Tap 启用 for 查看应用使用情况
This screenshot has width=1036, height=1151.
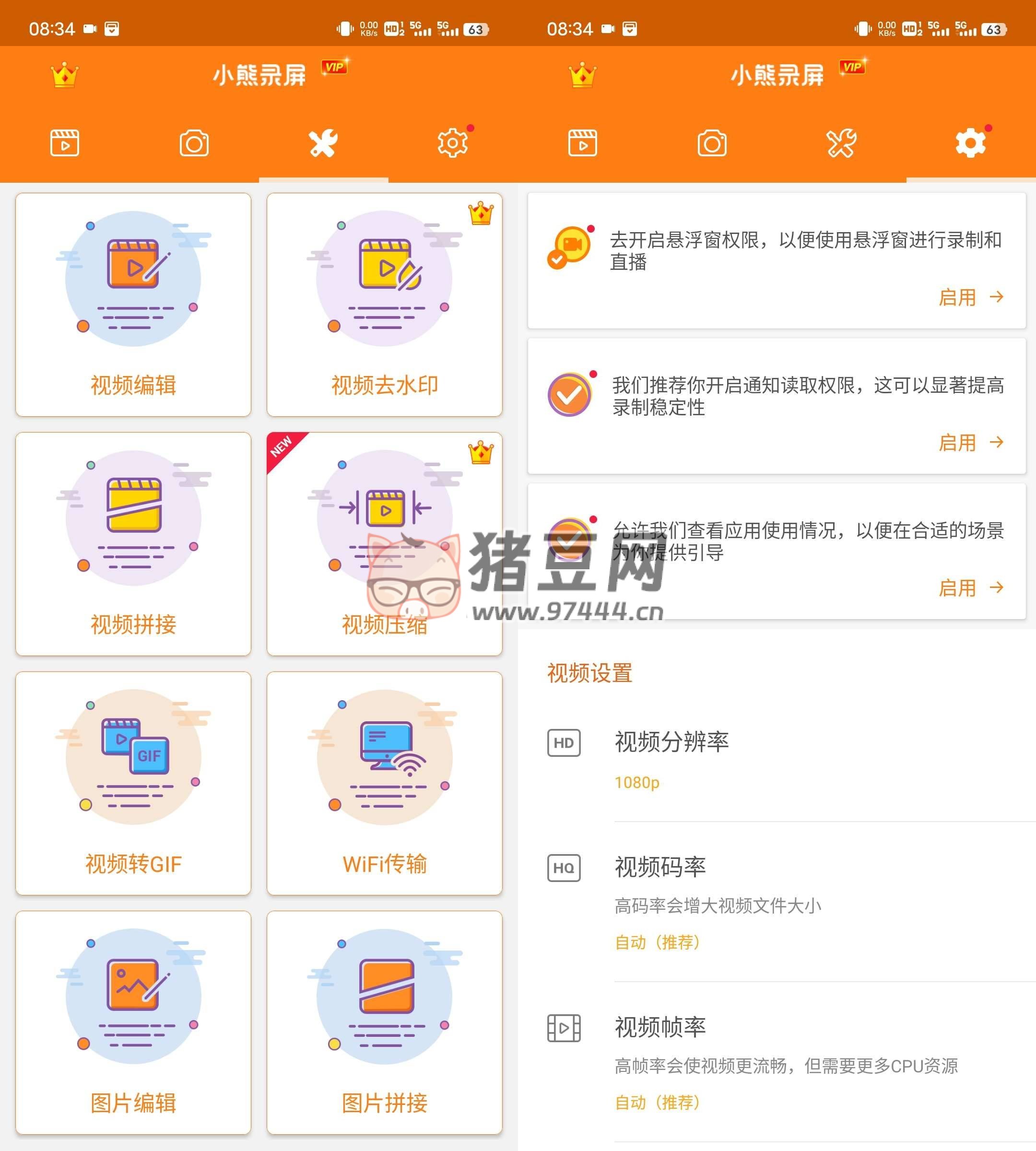[970, 587]
